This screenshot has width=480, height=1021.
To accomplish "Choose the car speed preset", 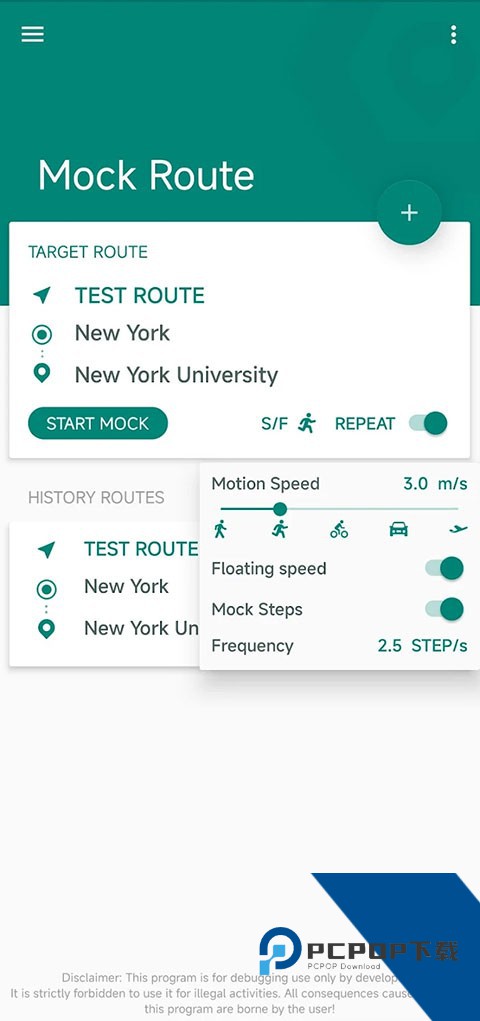I will click(x=399, y=529).
